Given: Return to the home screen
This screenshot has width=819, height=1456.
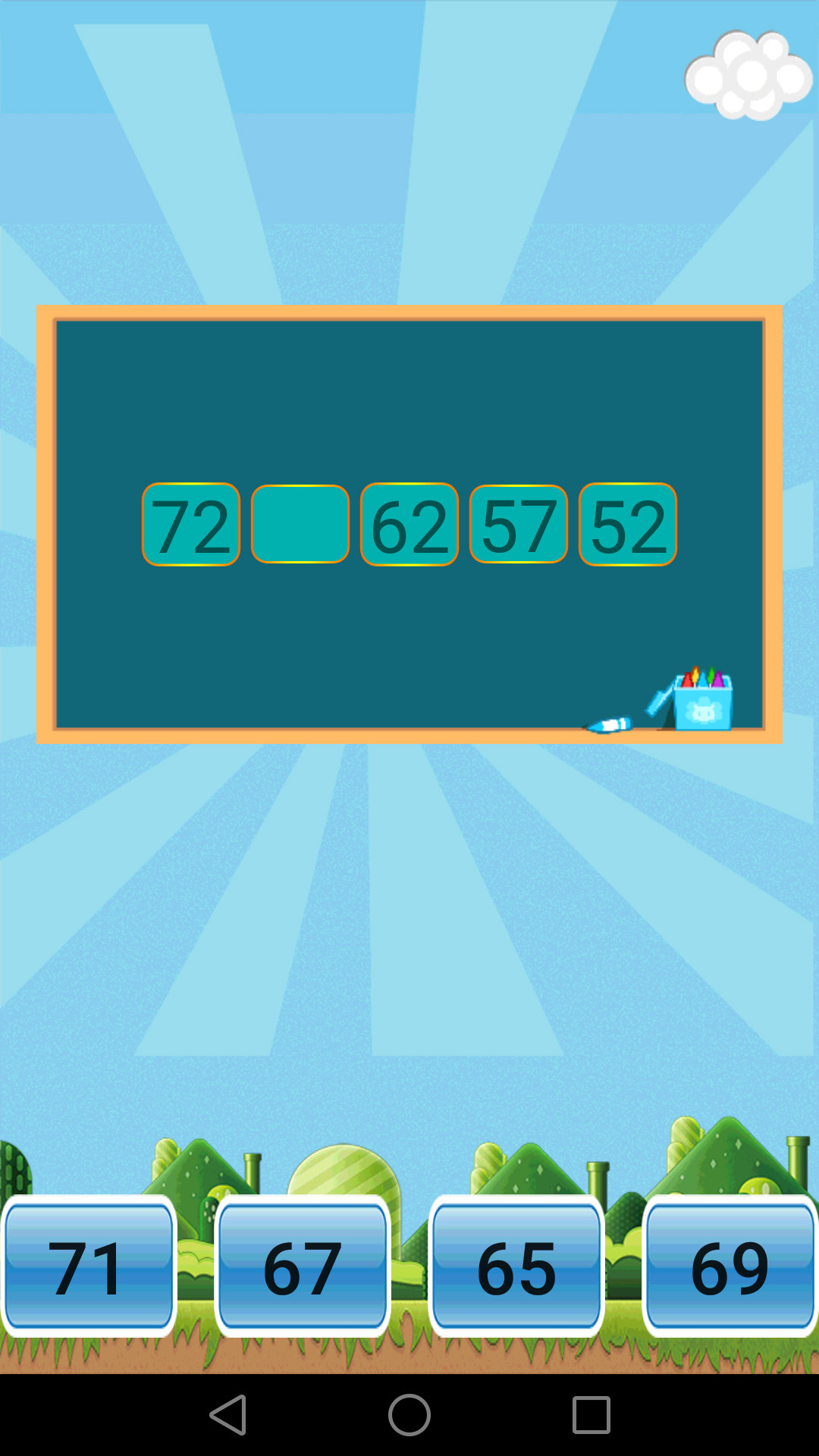Looking at the screenshot, I should [x=409, y=1415].
